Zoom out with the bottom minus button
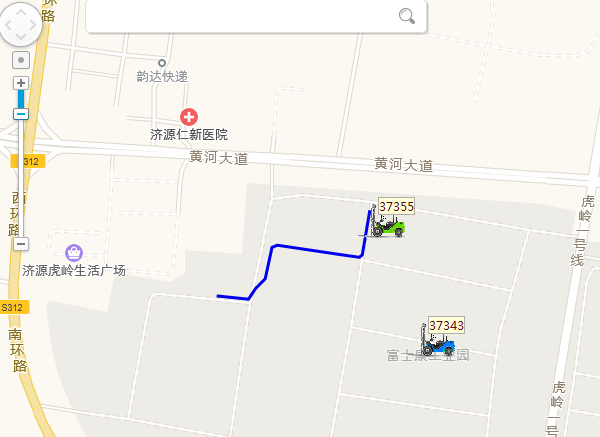The height and width of the screenshot is (437, 600). [x=21, y=244]
